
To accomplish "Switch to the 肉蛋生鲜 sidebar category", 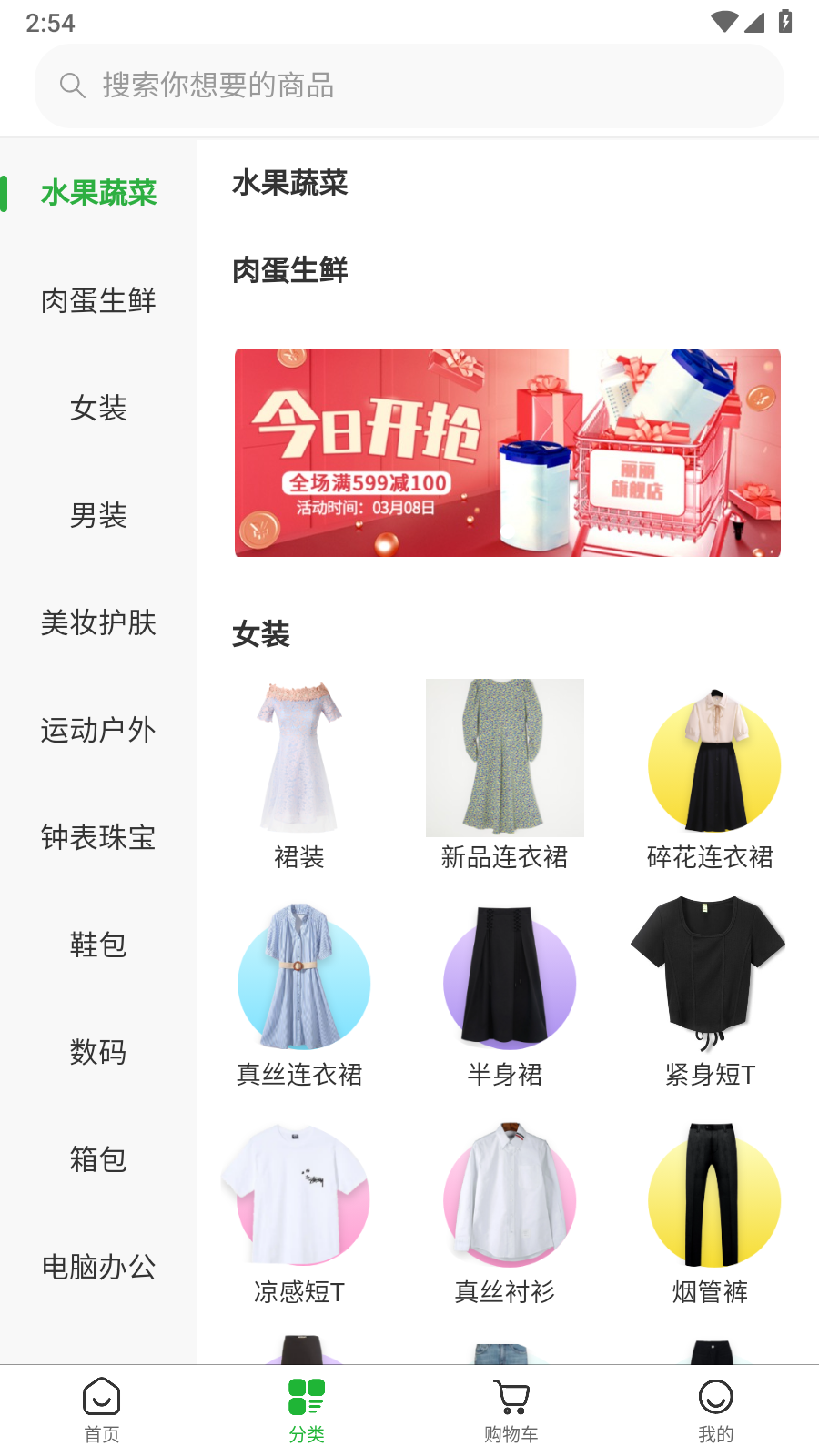I will pyautogui.click(x=98, y=300).
